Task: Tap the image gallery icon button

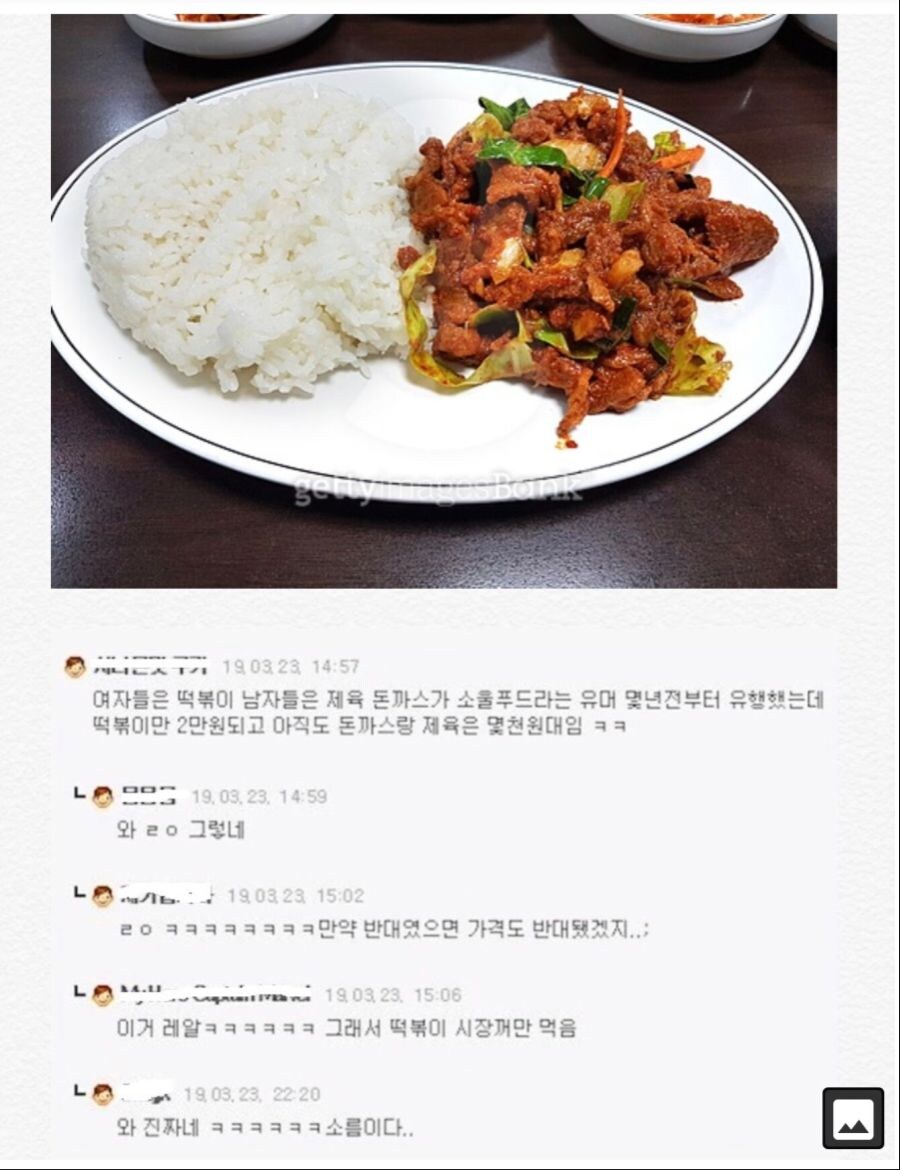Action: click(853, 1118)
